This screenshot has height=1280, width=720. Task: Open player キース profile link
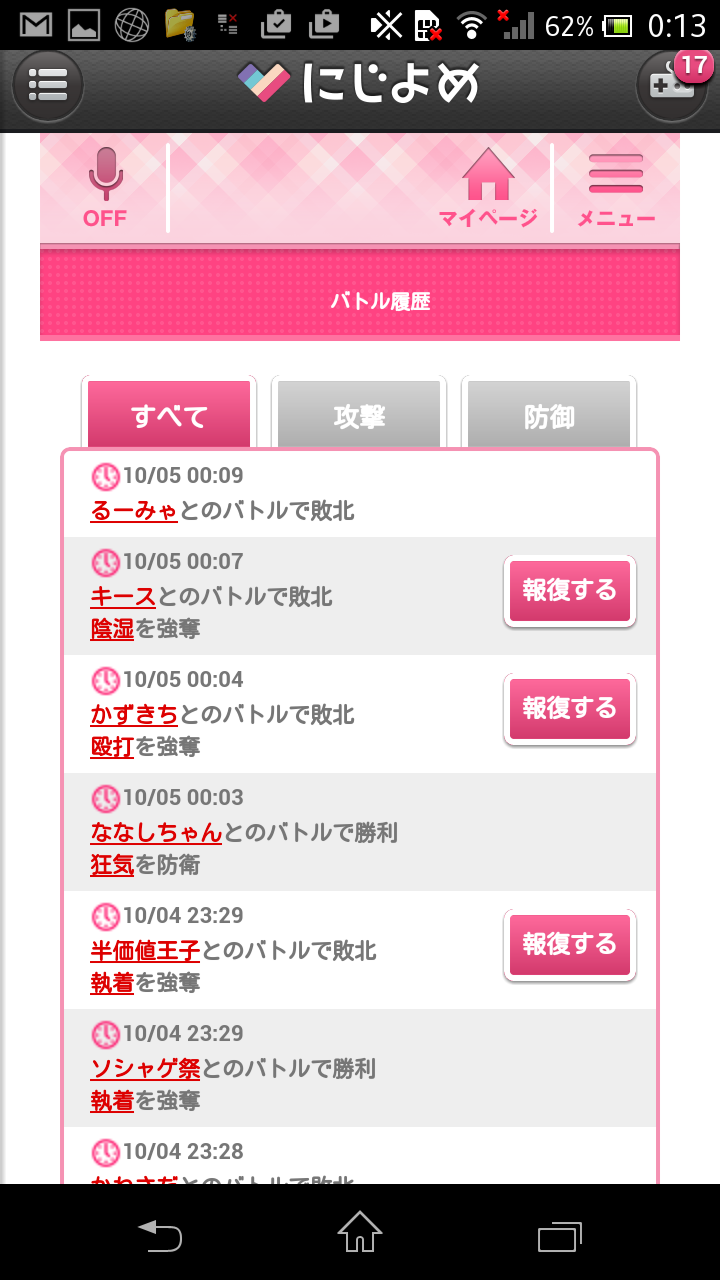click(123, 597)
